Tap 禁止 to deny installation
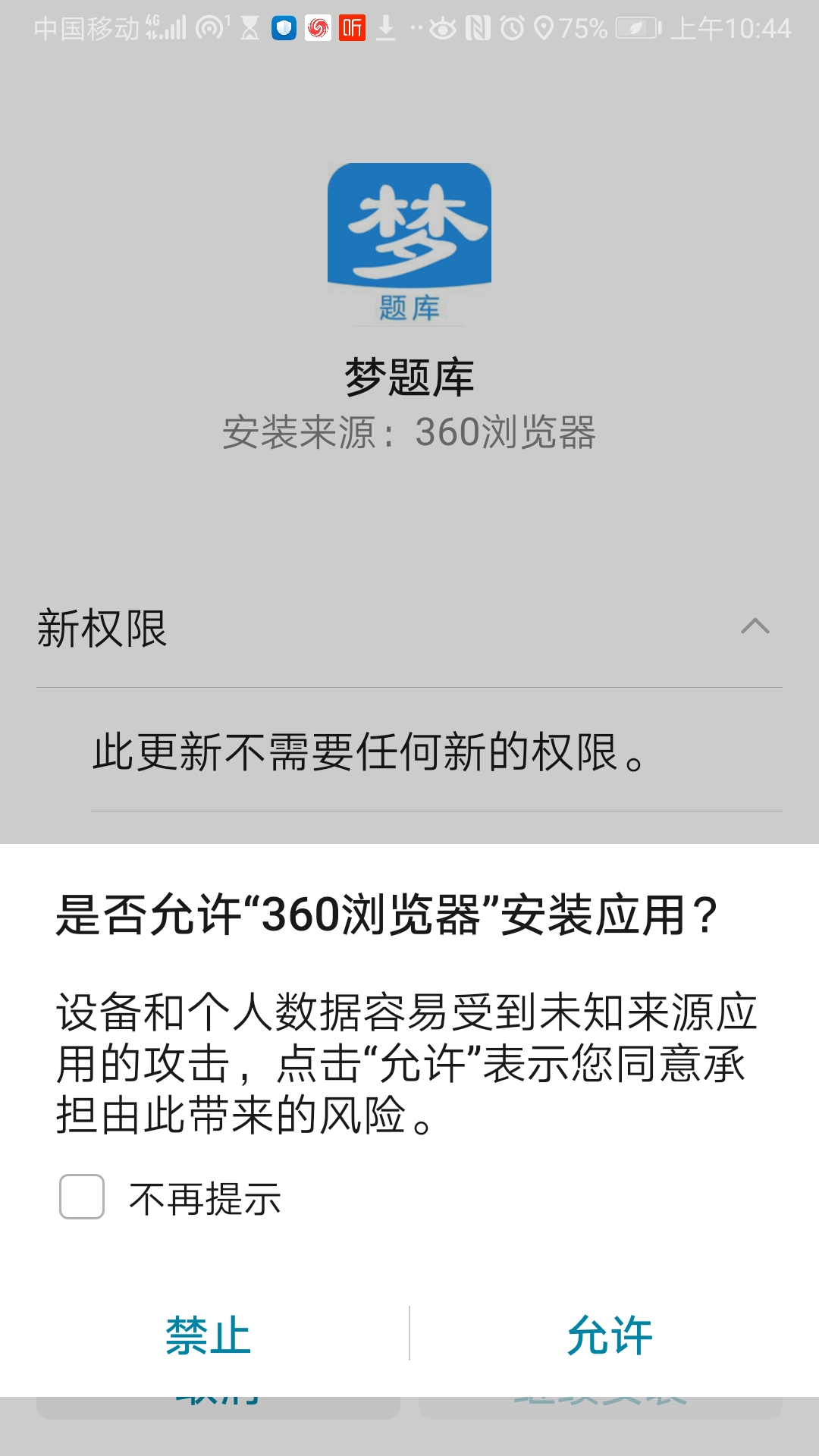Viewport: 819px width, 1456px height. (x=208, y=1335)
